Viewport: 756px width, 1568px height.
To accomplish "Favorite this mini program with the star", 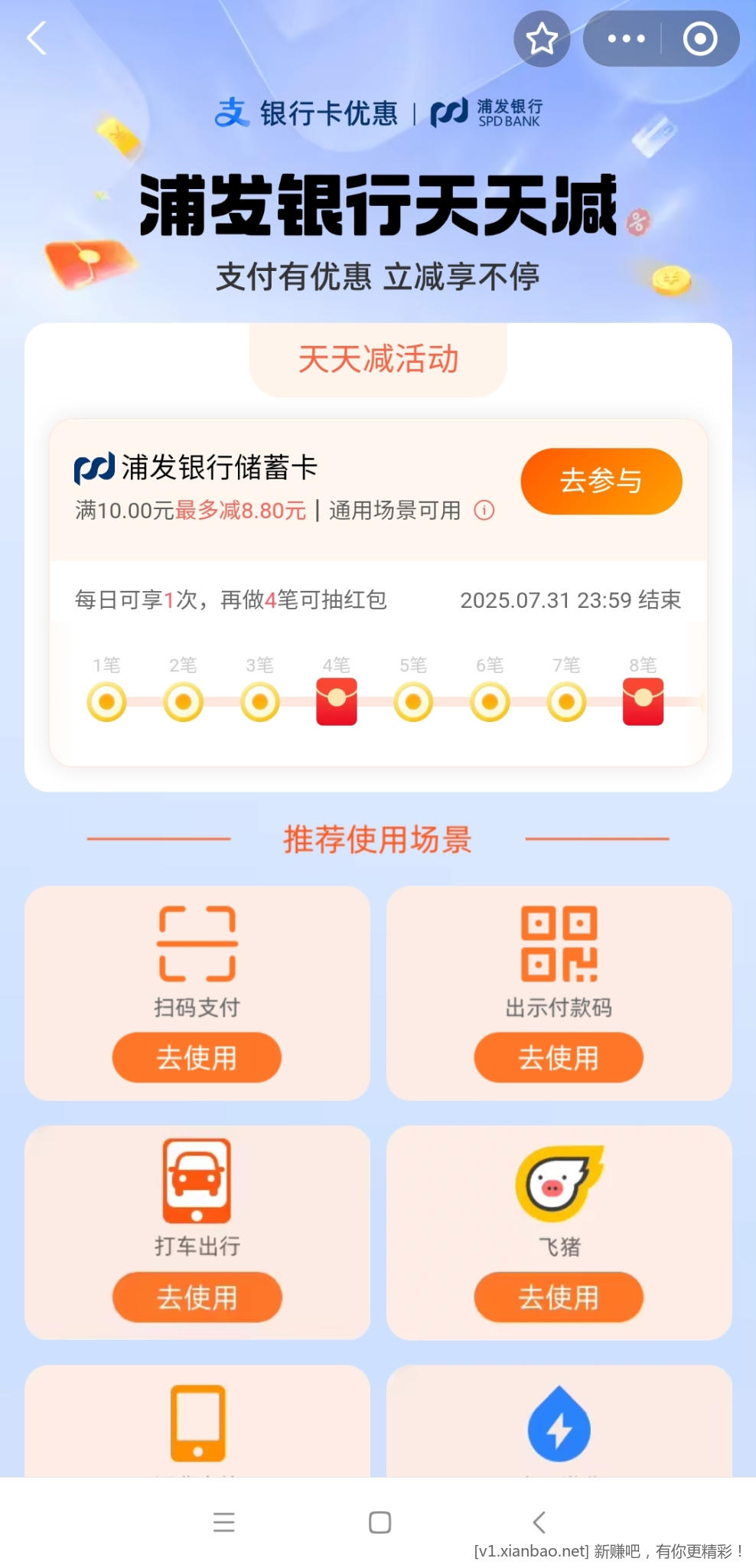I will 542,38.
